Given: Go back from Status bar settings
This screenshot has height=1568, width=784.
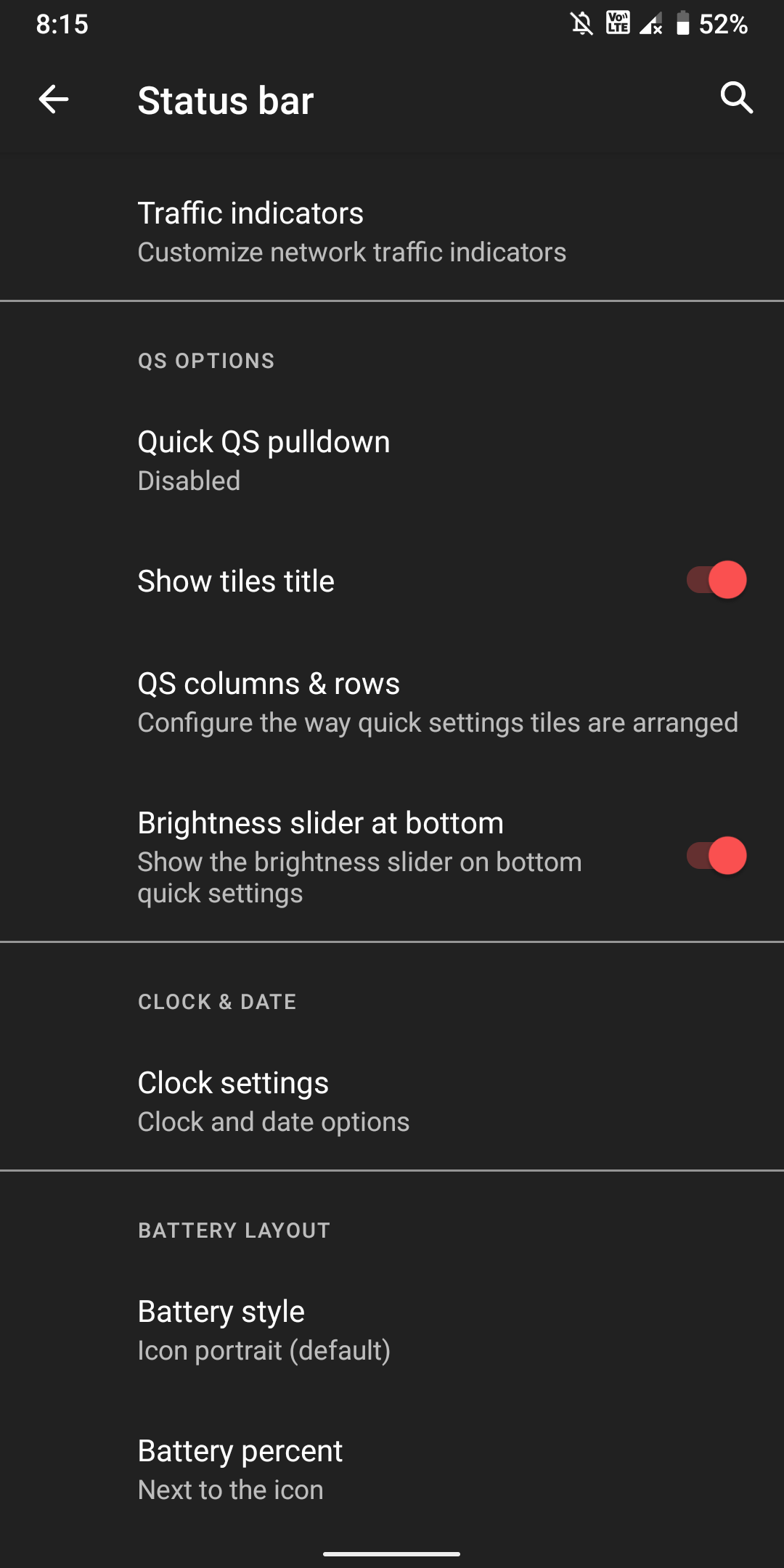Looking at the screenshot, I should (54, 99).
